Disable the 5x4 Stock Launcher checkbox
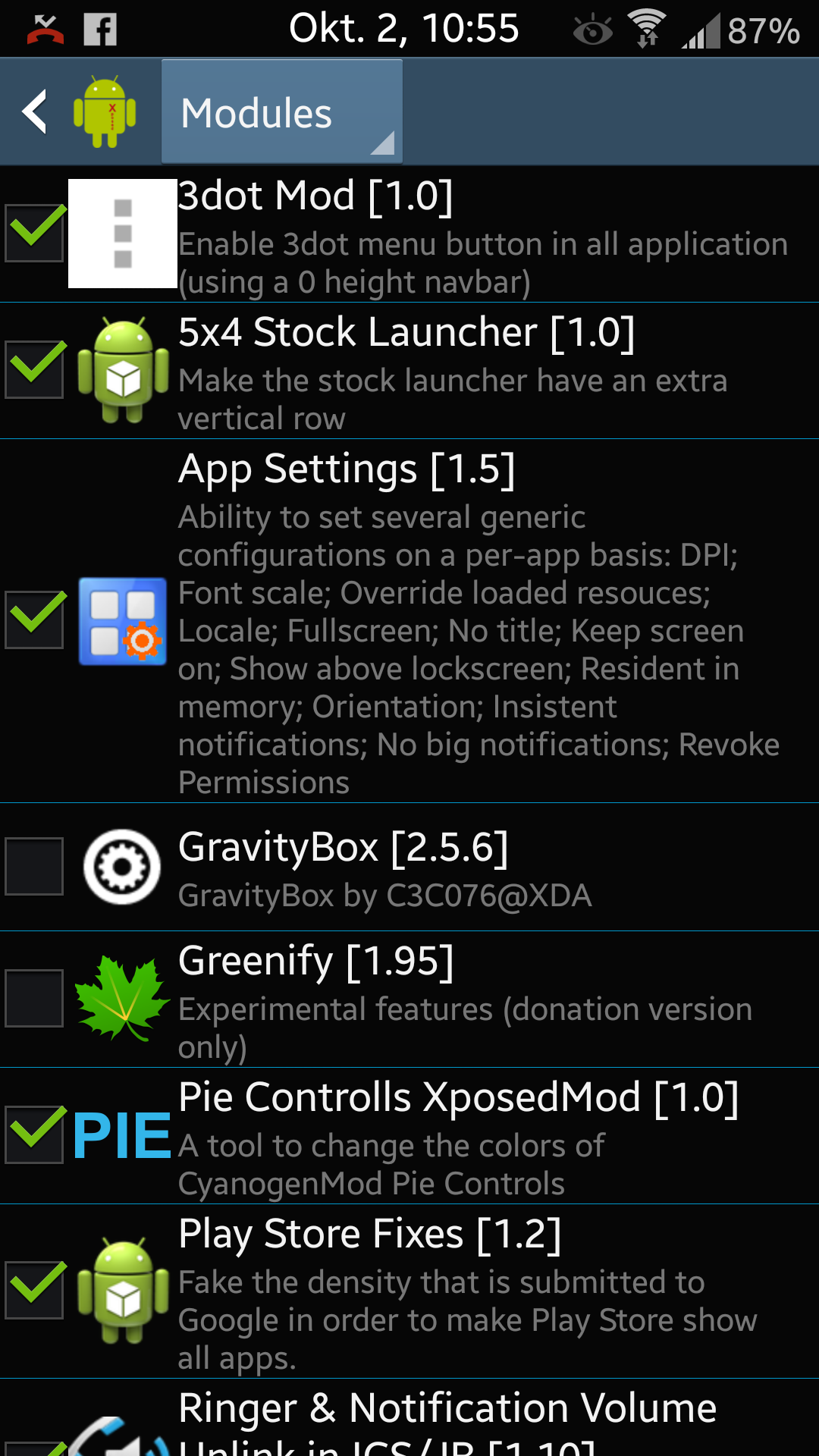This screenshot has width=819, height=1456. coord(34,369)
